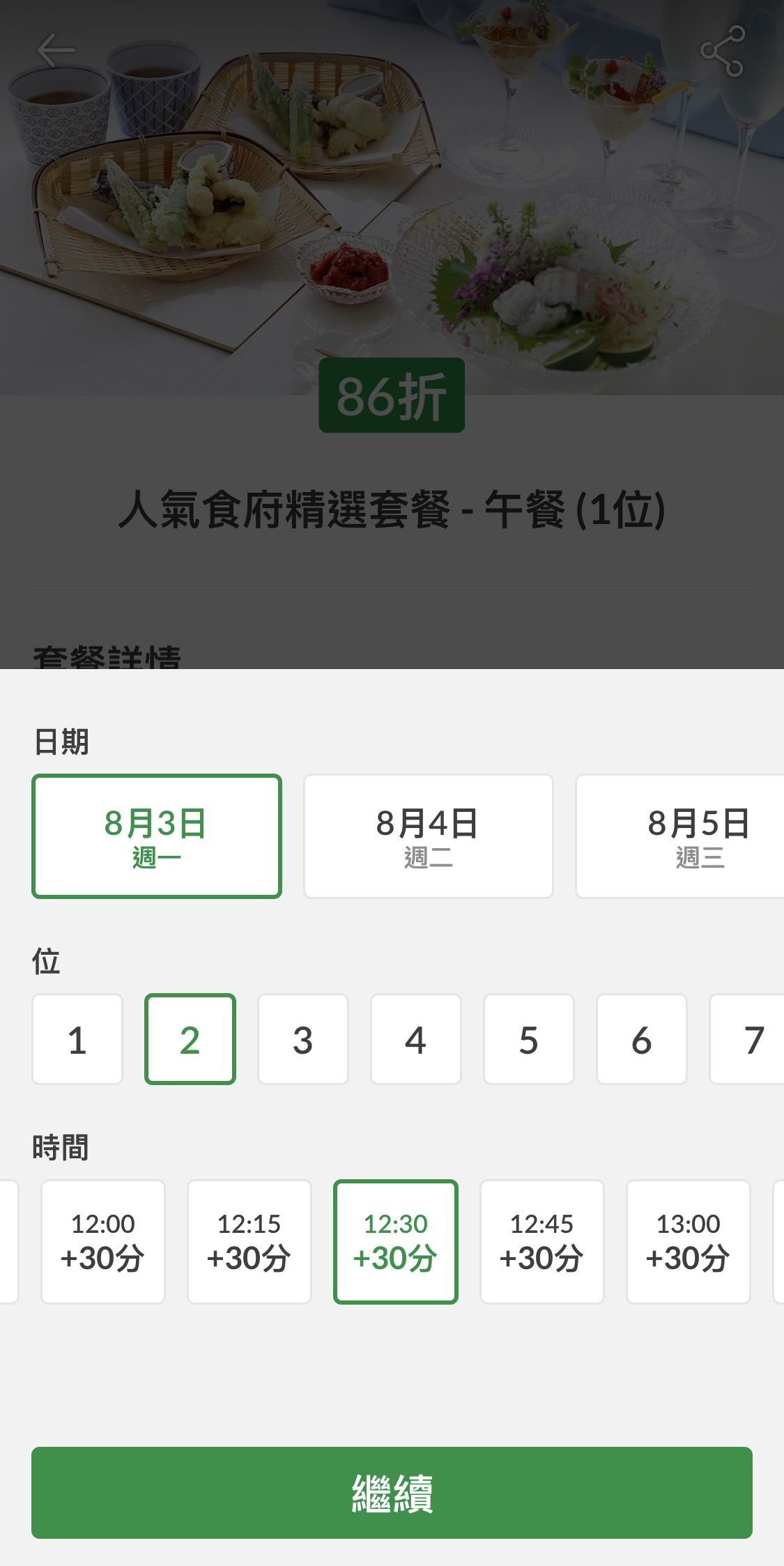The height and width of the screenshot is (1566, 784).
Task: Select date 8月3日 週一
Action: 157,836
